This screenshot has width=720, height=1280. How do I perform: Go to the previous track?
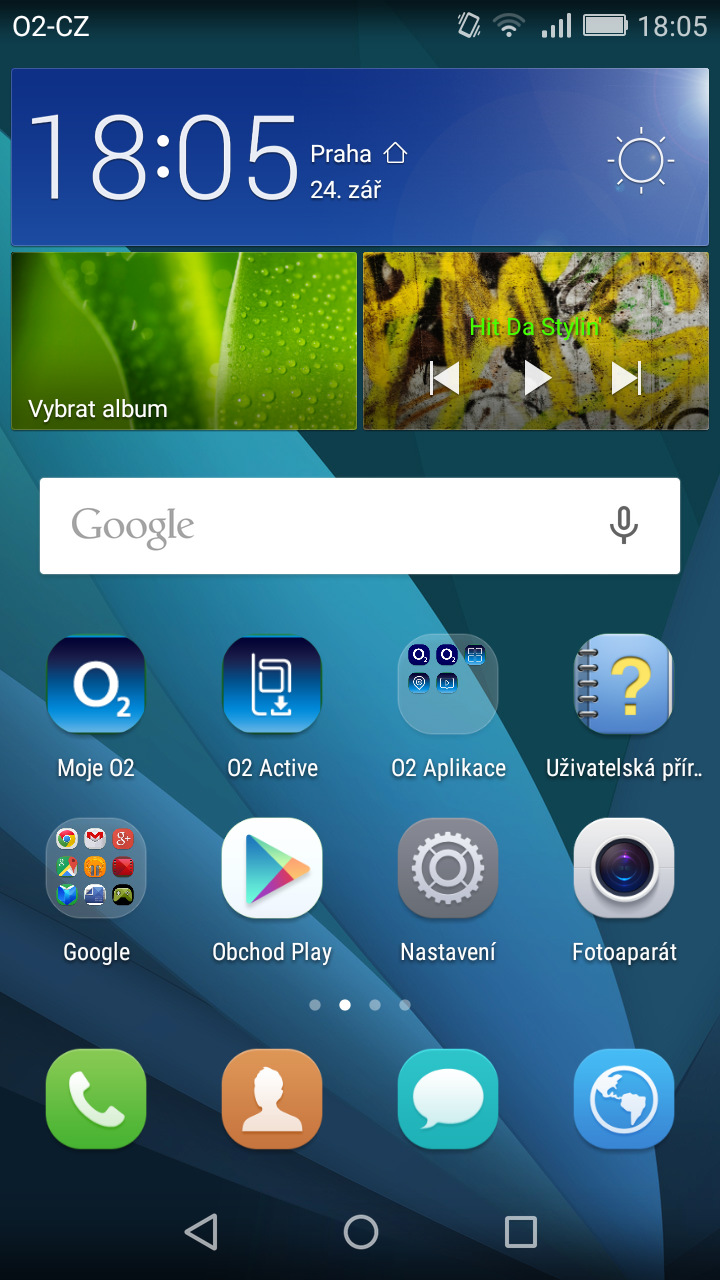tap(444, 378)
